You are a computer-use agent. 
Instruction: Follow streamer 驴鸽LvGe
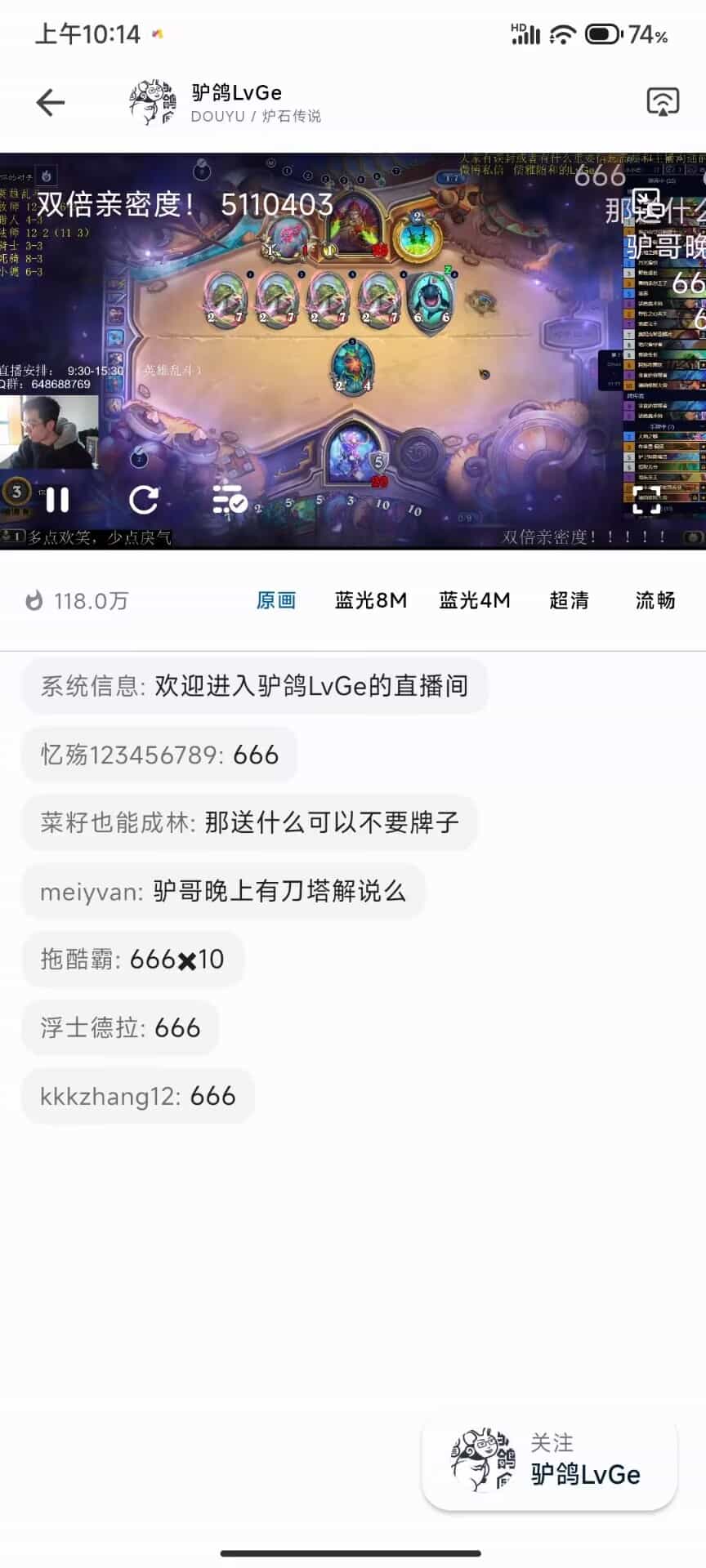pos(550,1463)
